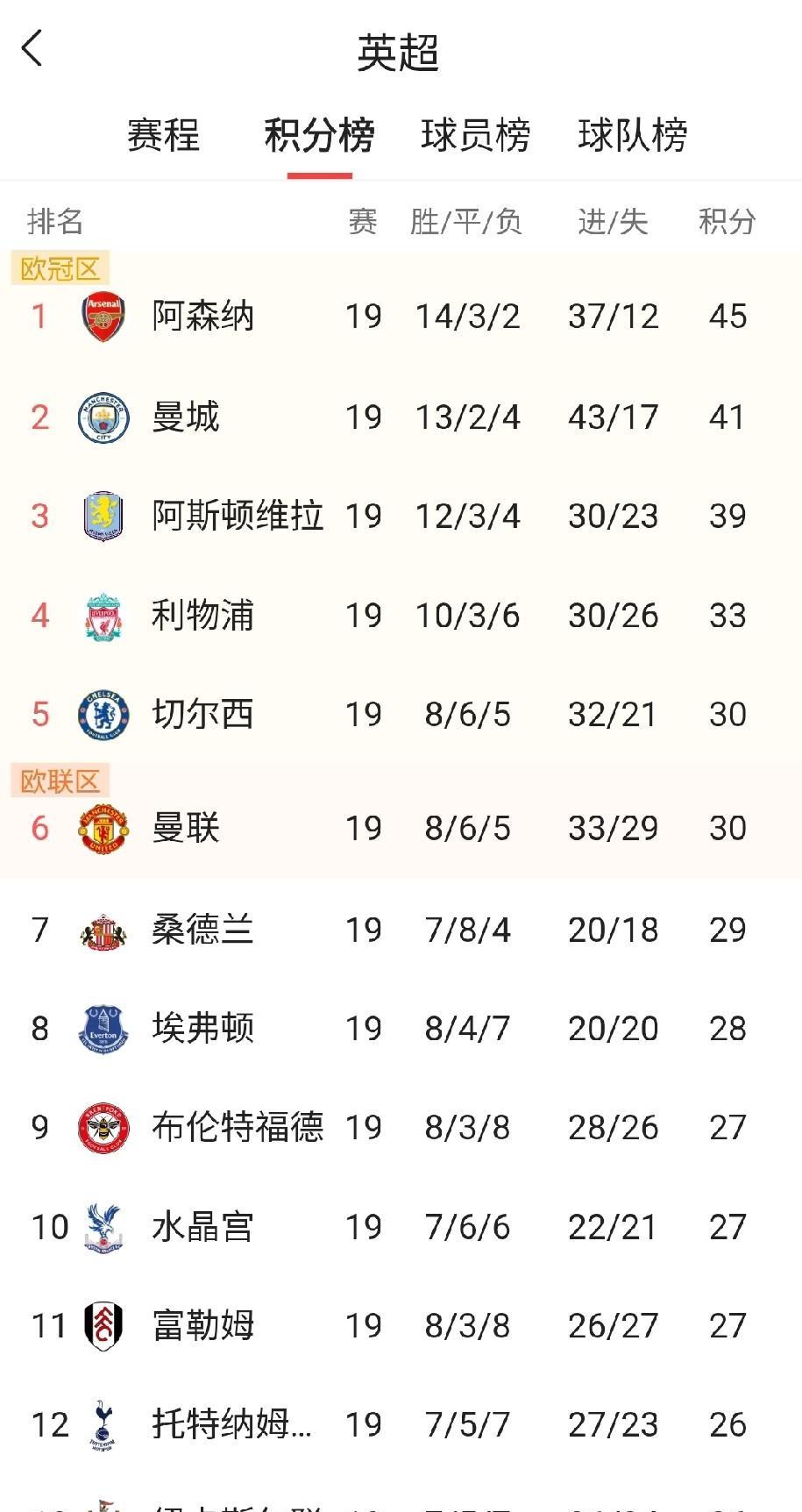The height and width of the screenshot is (1512, 802).
Task: Select the Chelsea badge icon
Action: (103, 716)
